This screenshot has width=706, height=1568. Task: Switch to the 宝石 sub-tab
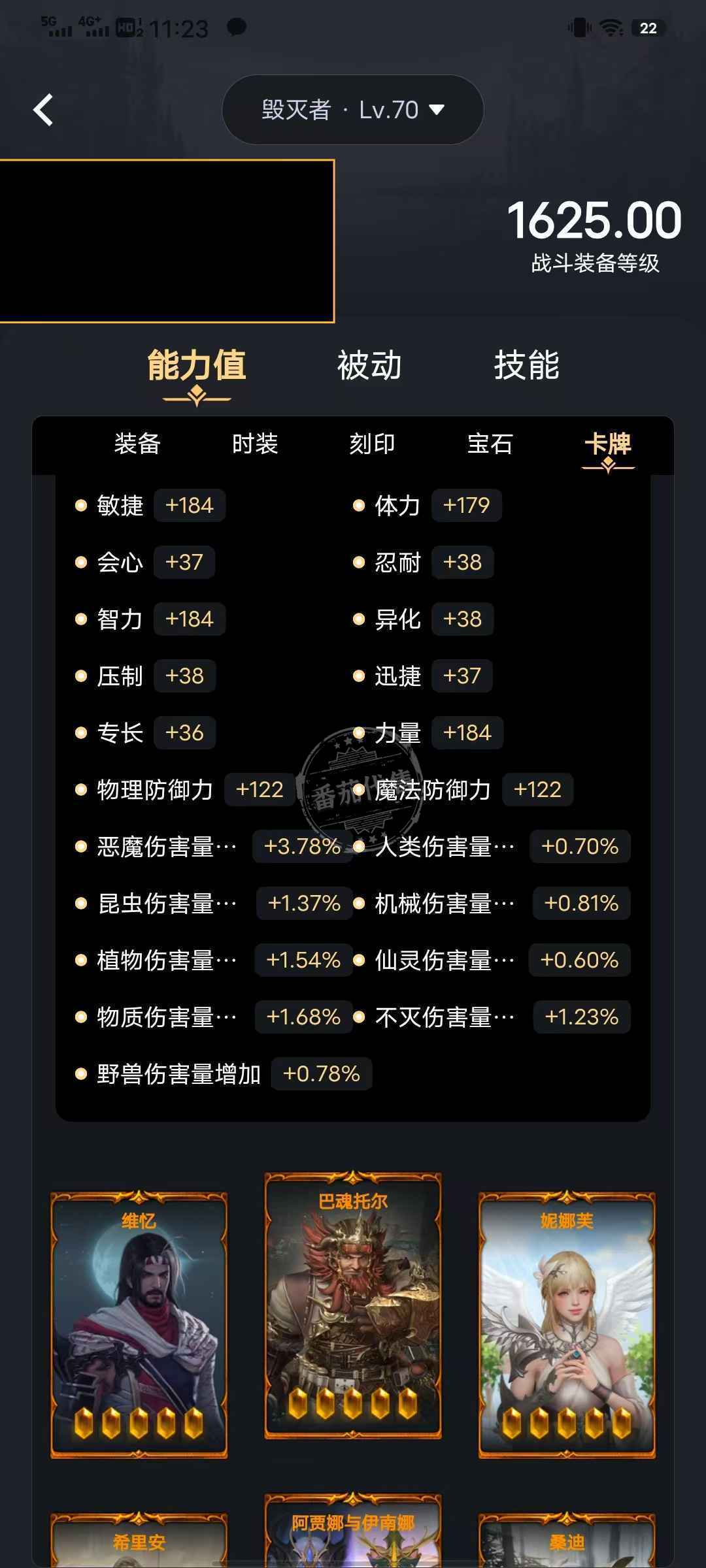[490, 444]
